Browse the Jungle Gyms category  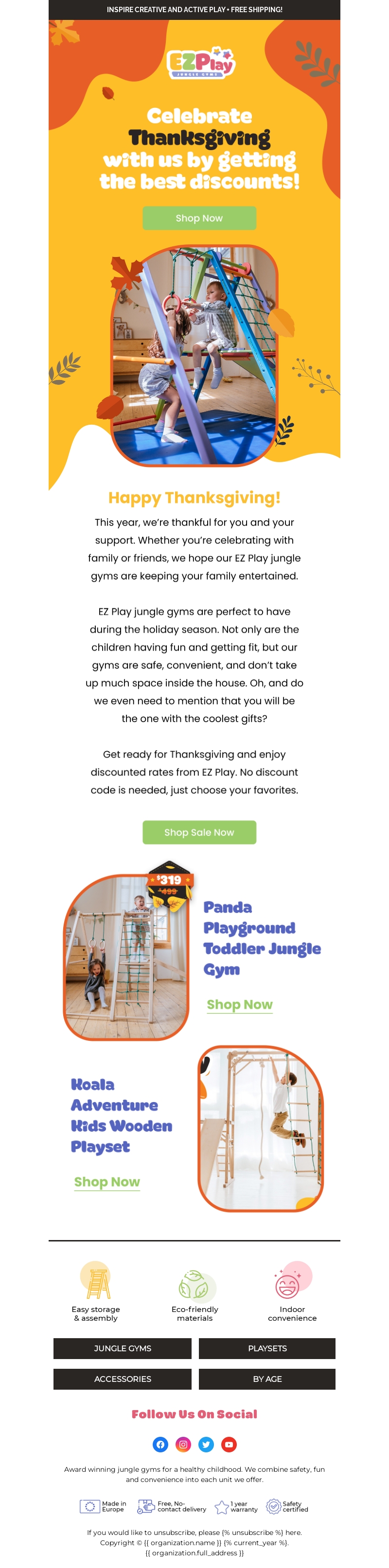pyautogui.click(x=123, y=1348)
